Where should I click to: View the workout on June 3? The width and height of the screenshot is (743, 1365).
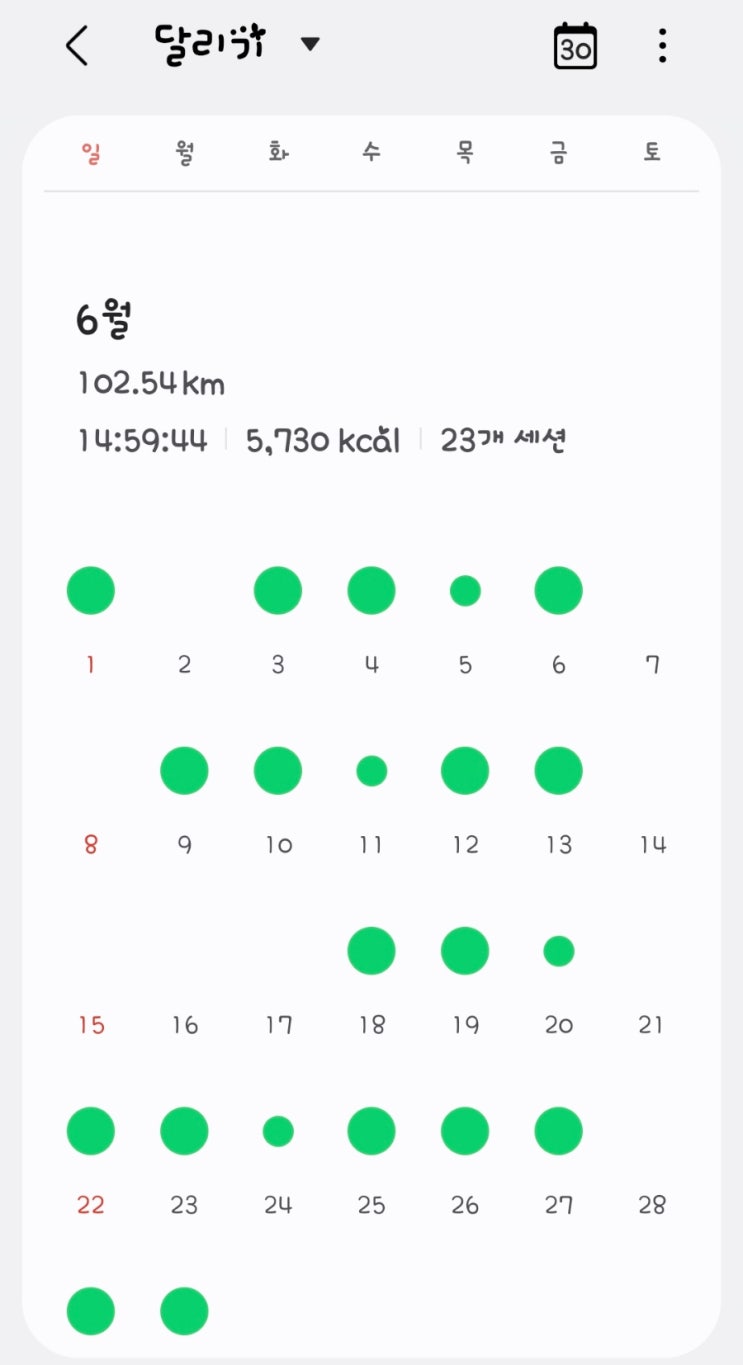[278, 590]
